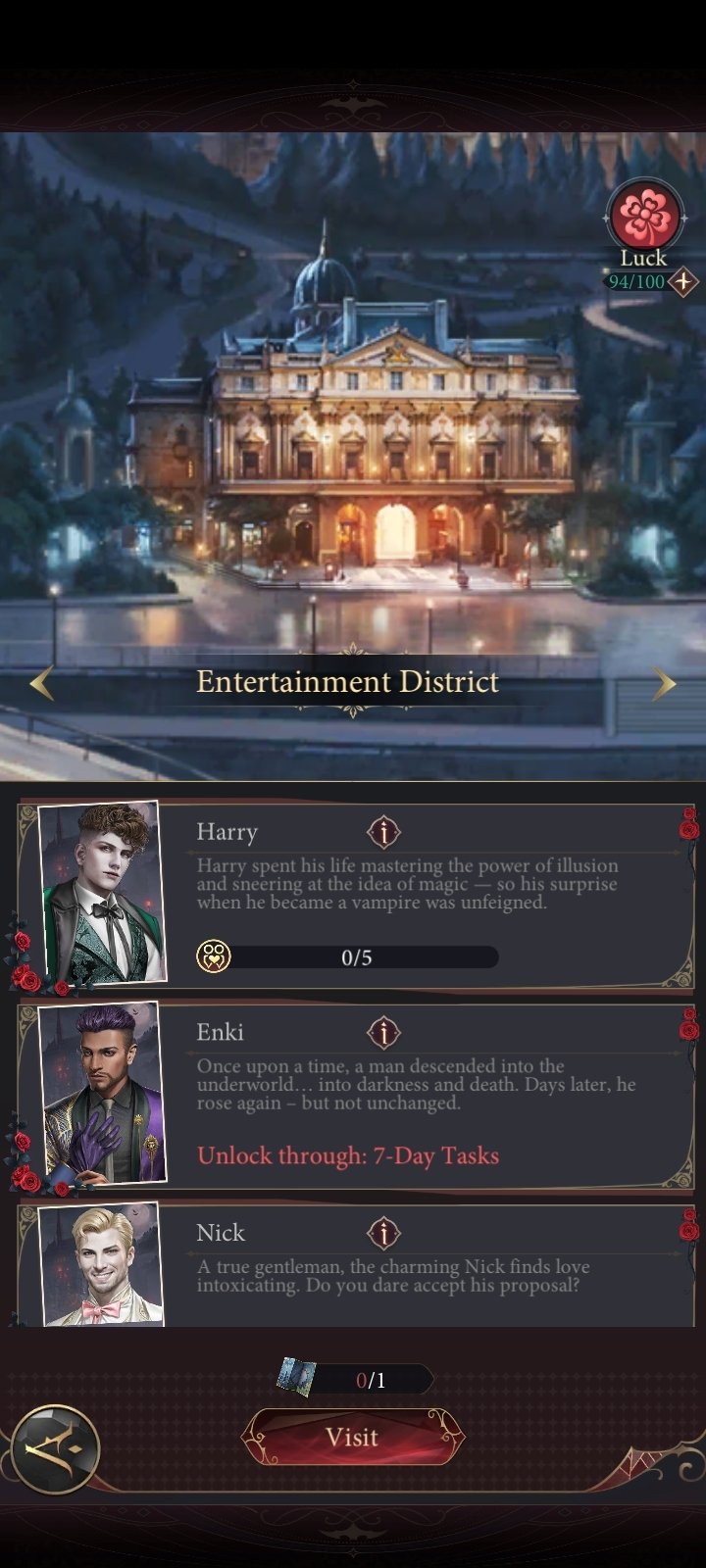Select Enki's character card
This screenshot has width=706, height=1568.
point(355,1097)
